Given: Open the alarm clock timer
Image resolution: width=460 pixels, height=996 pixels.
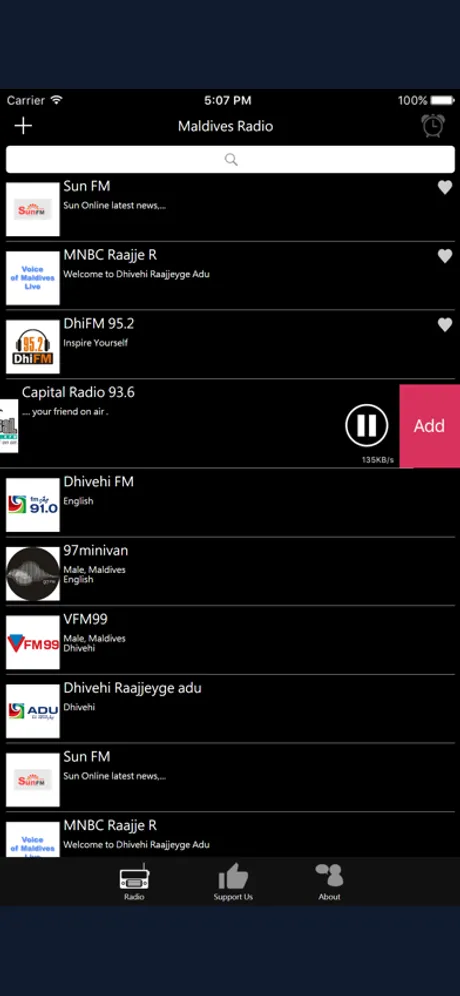Looking at the screenshot, I should (x=433, y=125).
